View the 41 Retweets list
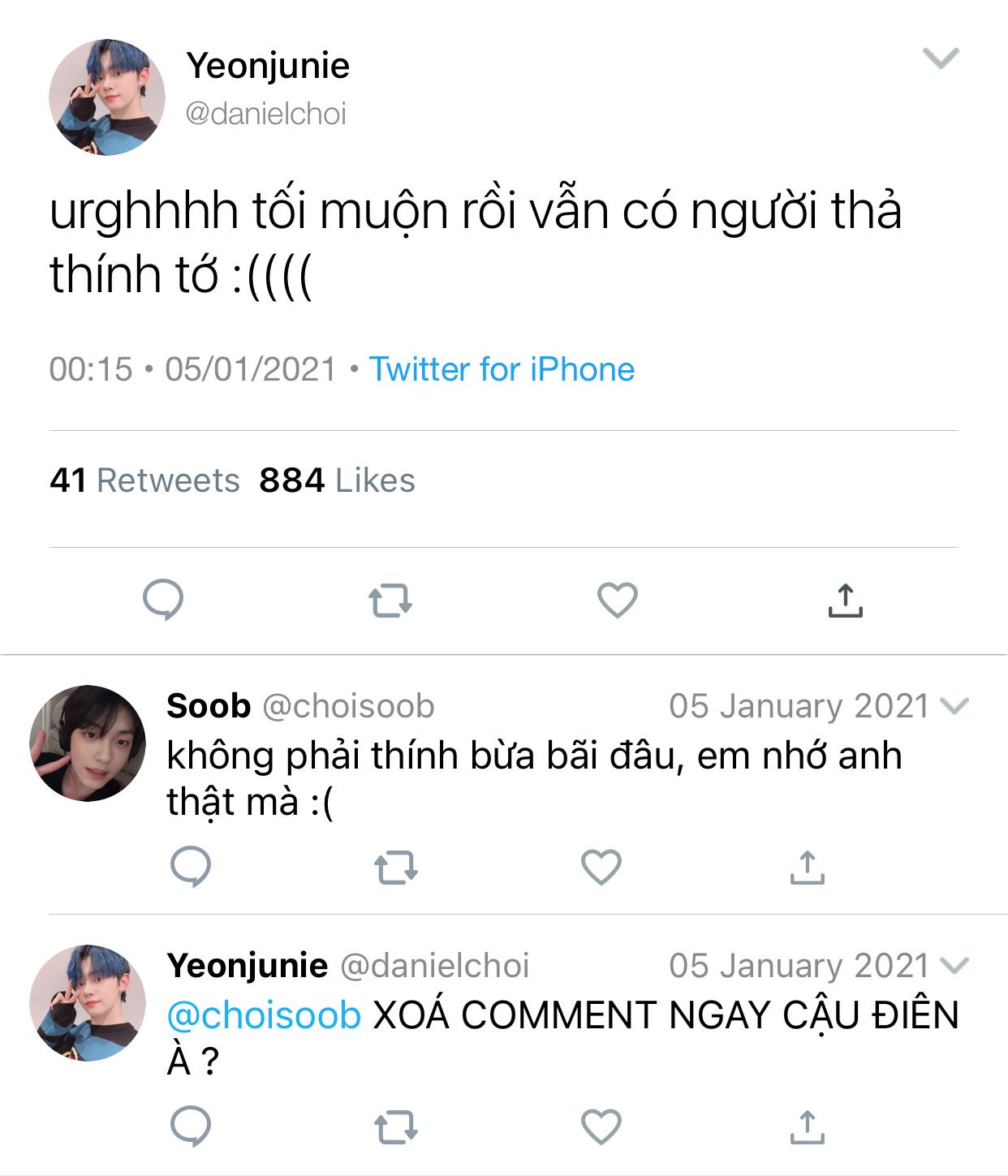The width and height of the screenshot is (1008, 1176). coord(144,480)
